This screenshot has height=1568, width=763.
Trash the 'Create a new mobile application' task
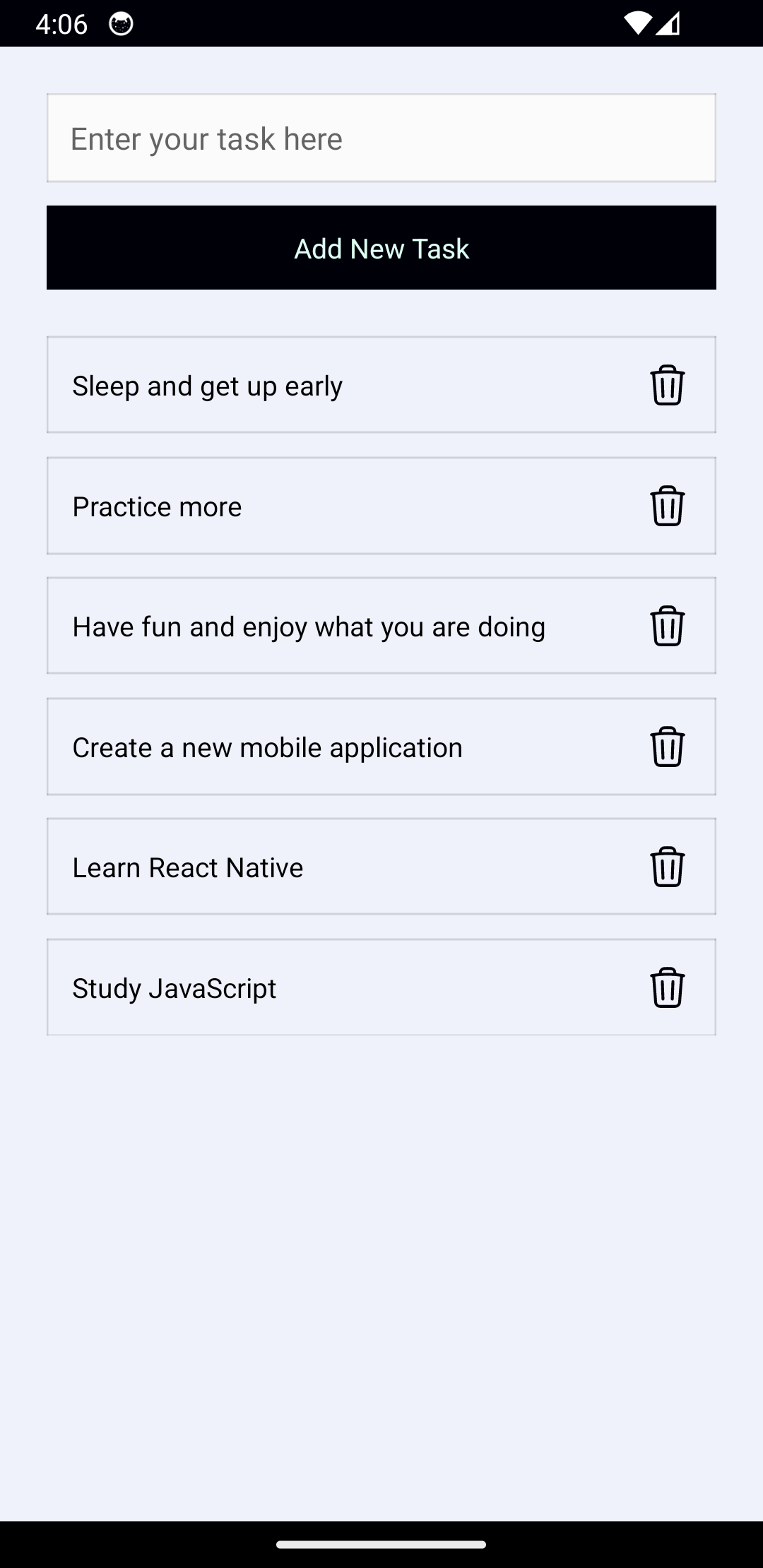[667, 747]
